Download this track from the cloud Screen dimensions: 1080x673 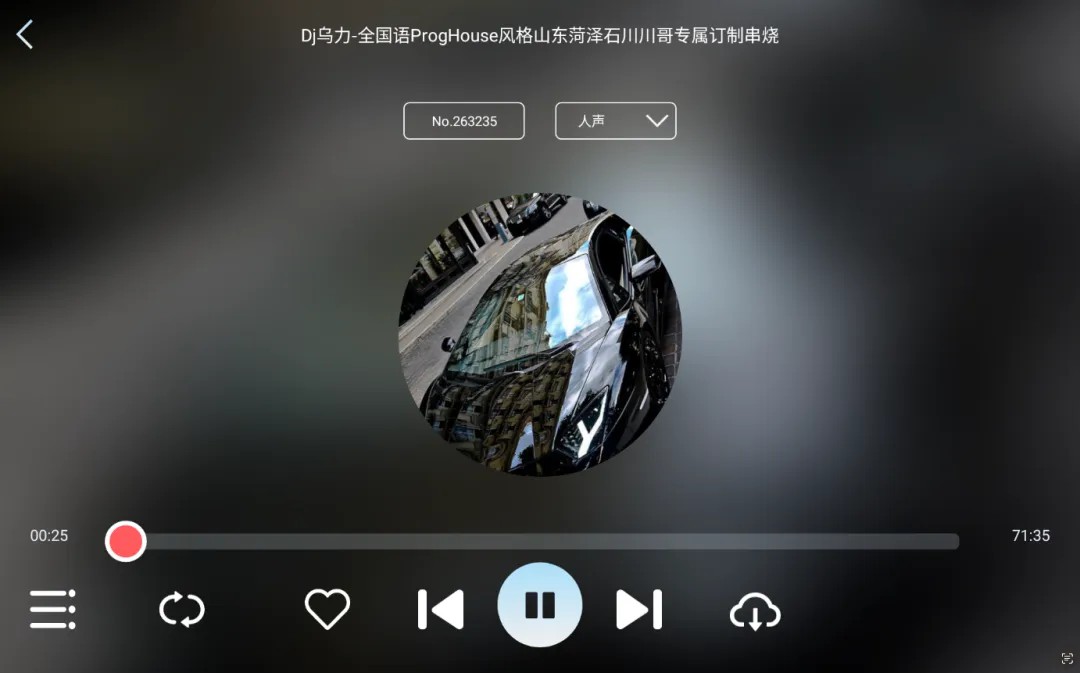[755, 611]
